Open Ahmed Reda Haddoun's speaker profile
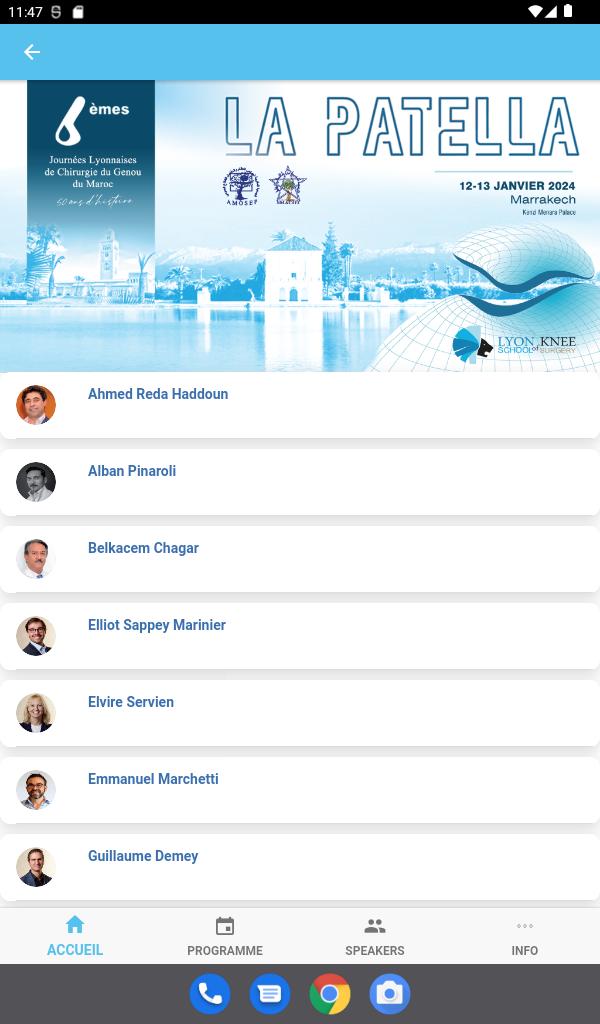The width and height of the screenshot is (600, 1024). pos(300,405)
